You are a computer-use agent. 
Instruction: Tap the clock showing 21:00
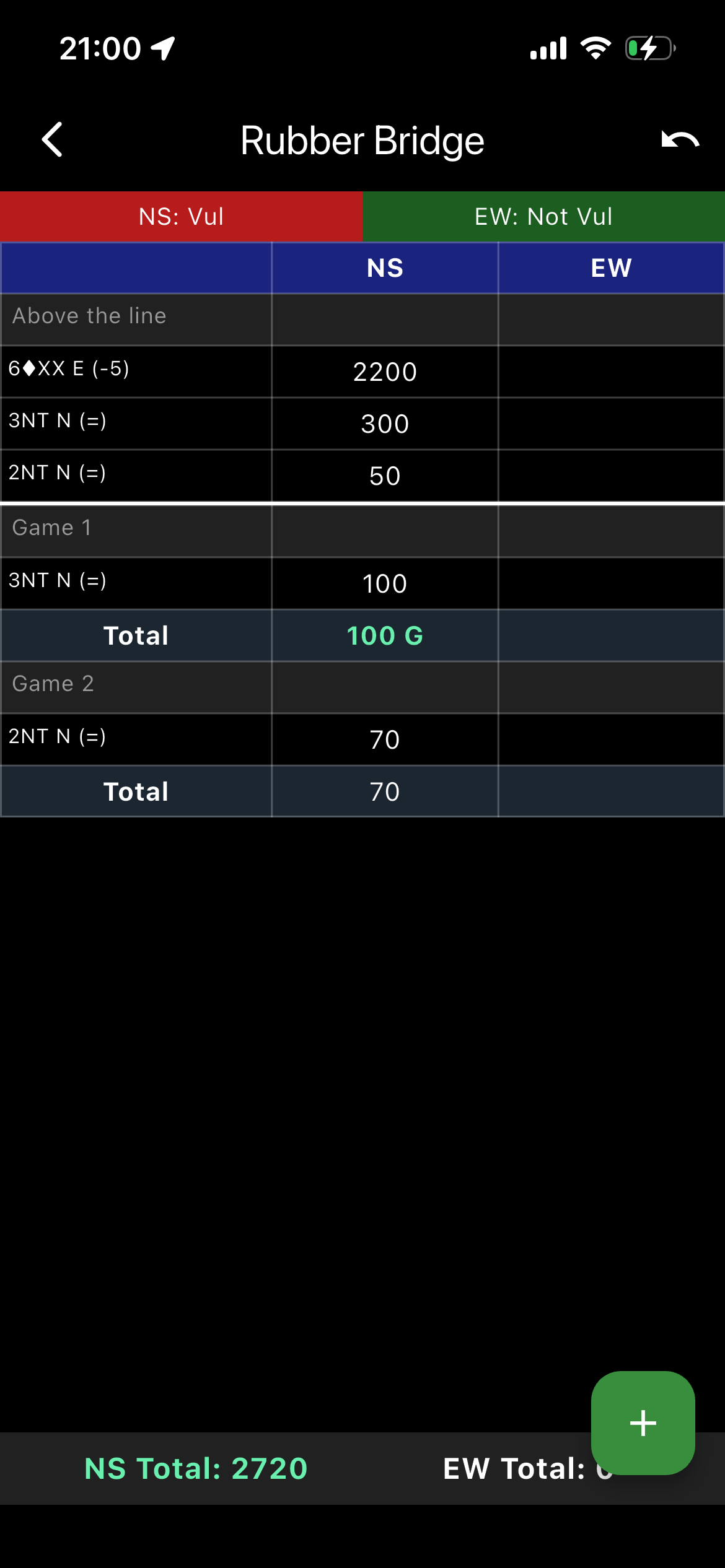[99, 47]
